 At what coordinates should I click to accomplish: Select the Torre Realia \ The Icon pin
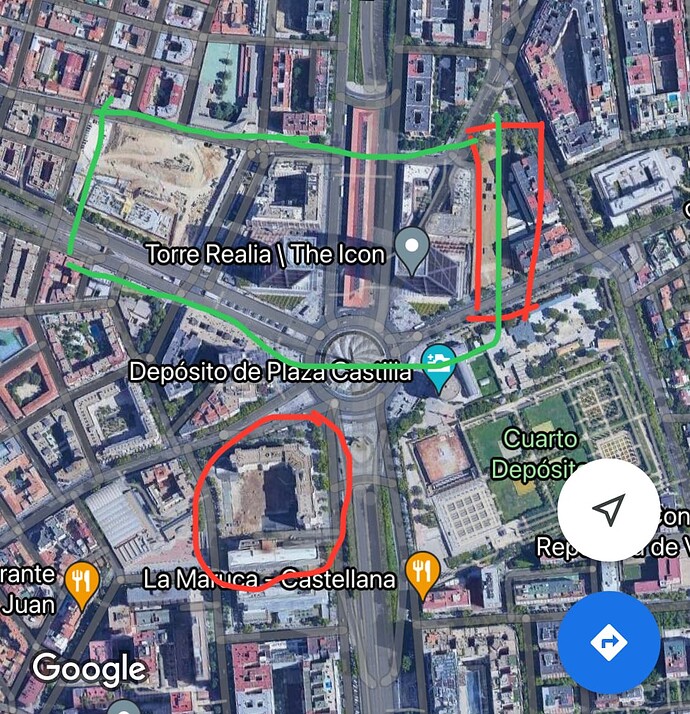[x=411, y=246]
